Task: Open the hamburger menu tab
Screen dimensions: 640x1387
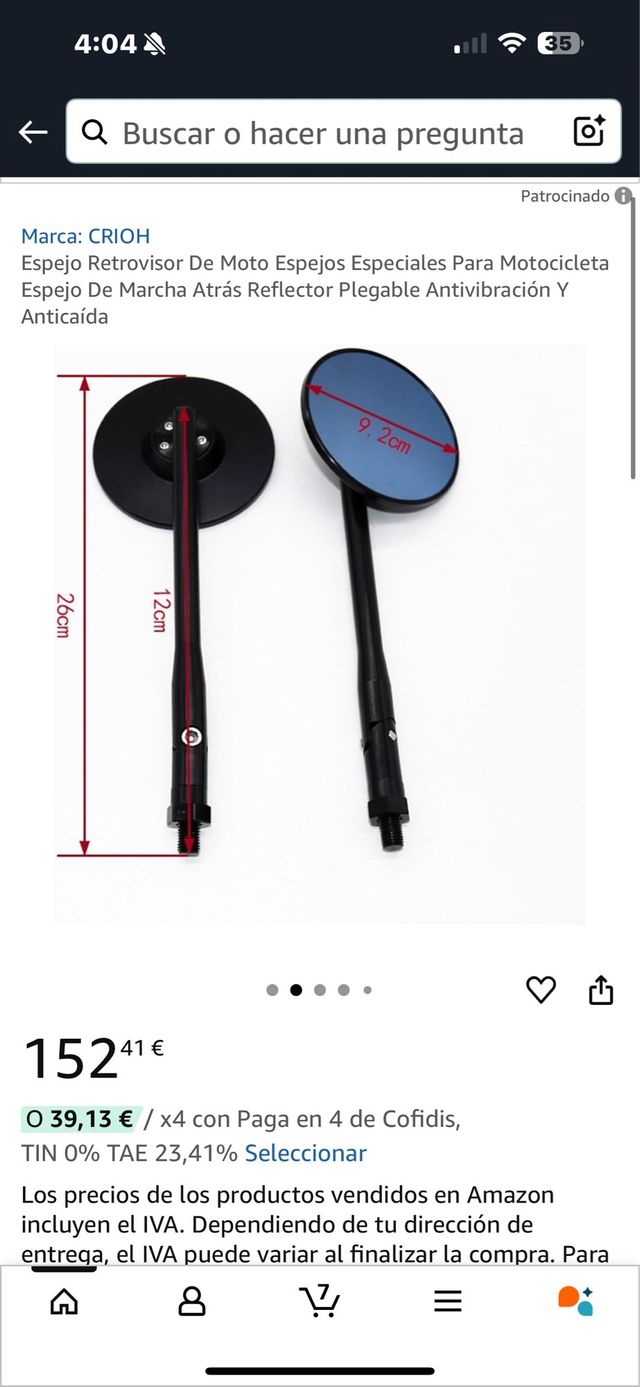Action: click(x=447, y=1300)
